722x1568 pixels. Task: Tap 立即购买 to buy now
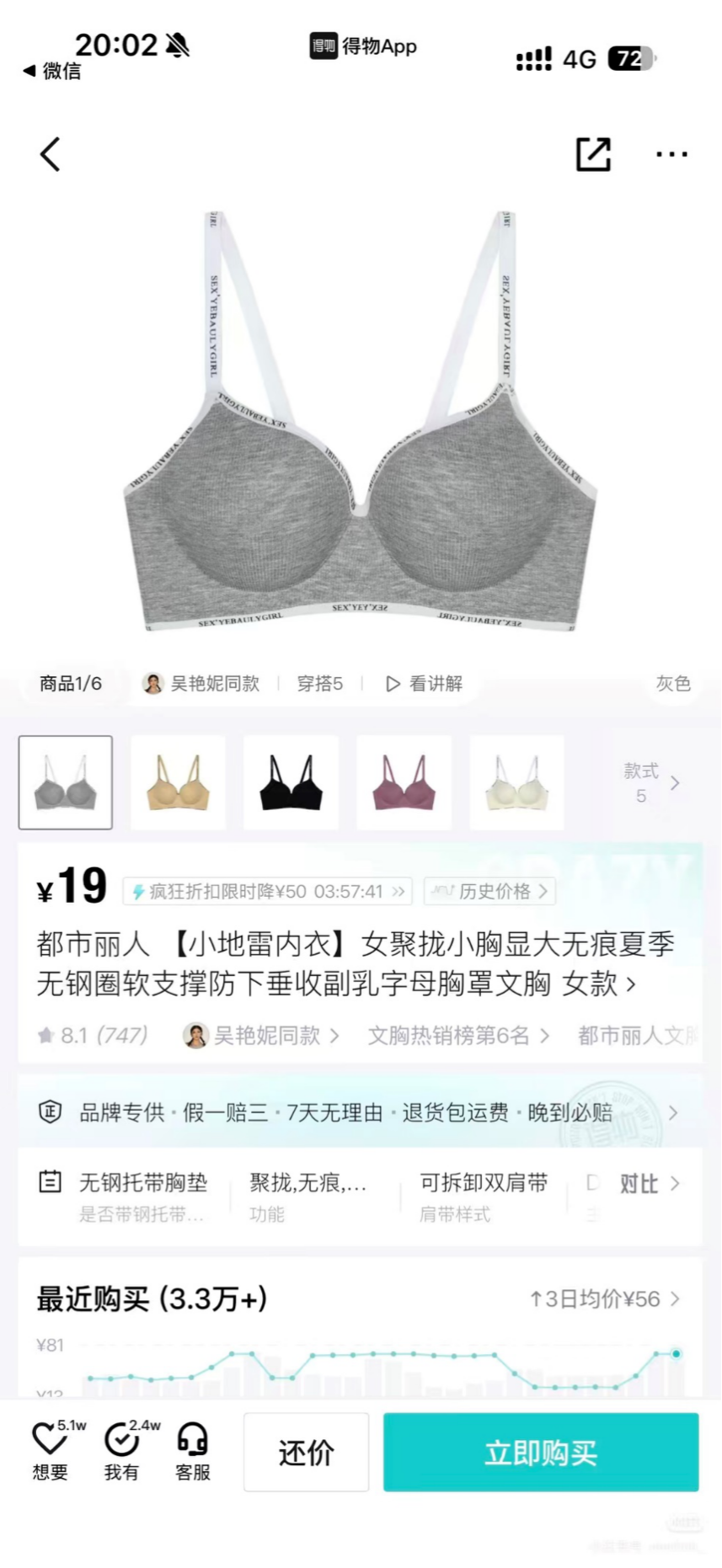tap(540, 1452)
